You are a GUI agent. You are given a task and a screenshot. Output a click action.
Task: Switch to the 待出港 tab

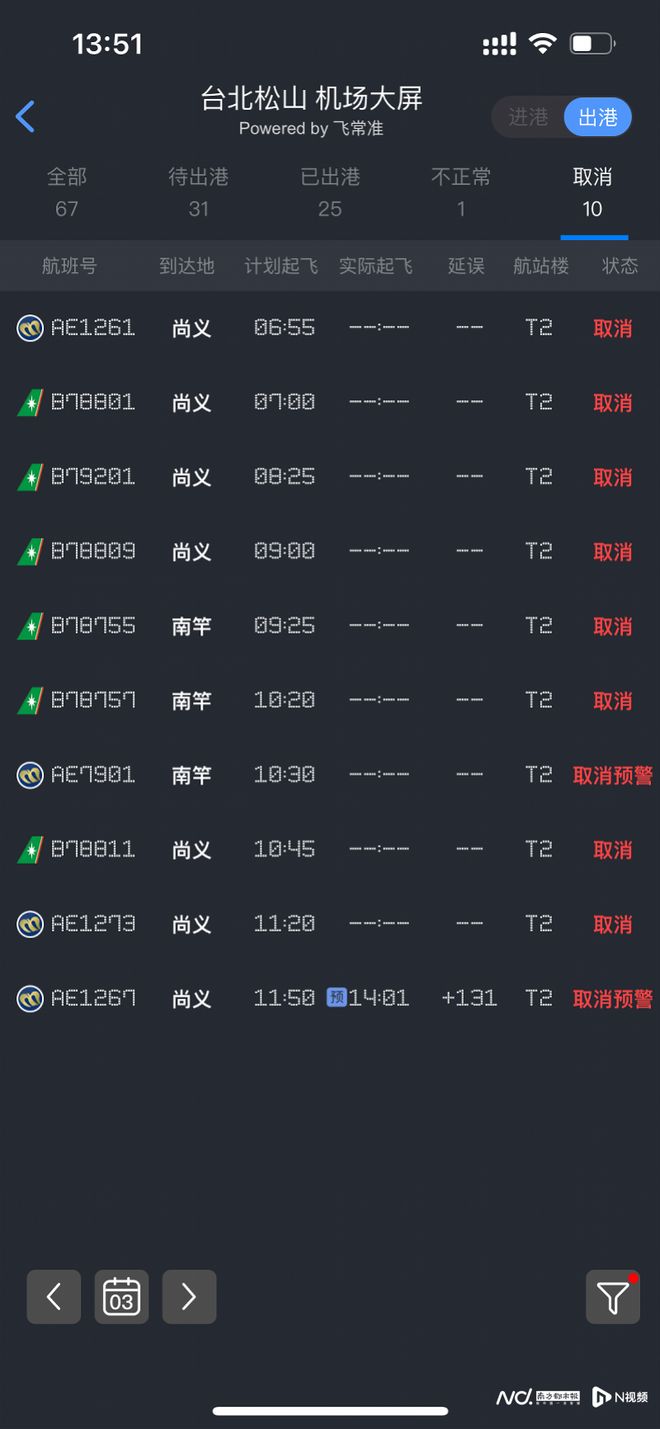tap(199, 192)
